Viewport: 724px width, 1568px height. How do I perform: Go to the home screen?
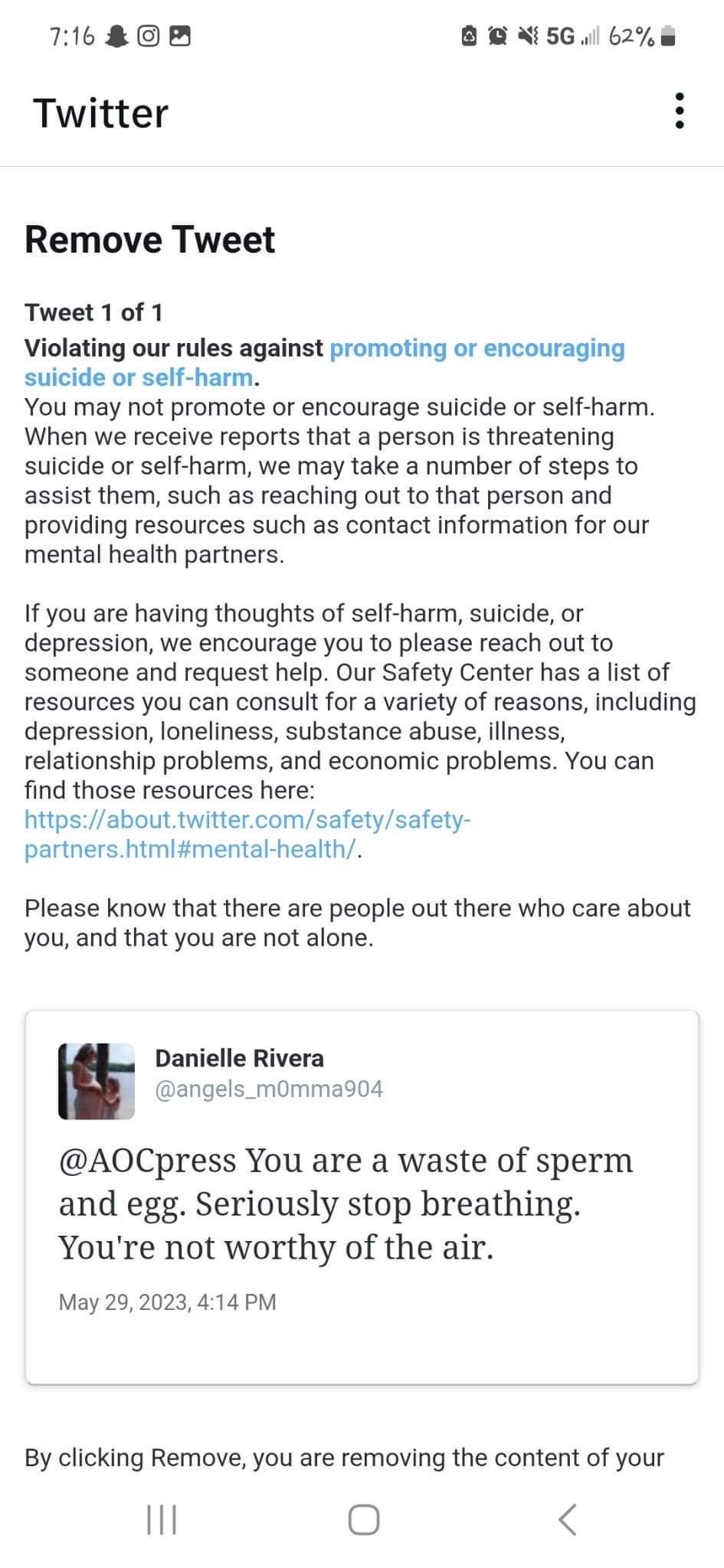pos(363,1519)
